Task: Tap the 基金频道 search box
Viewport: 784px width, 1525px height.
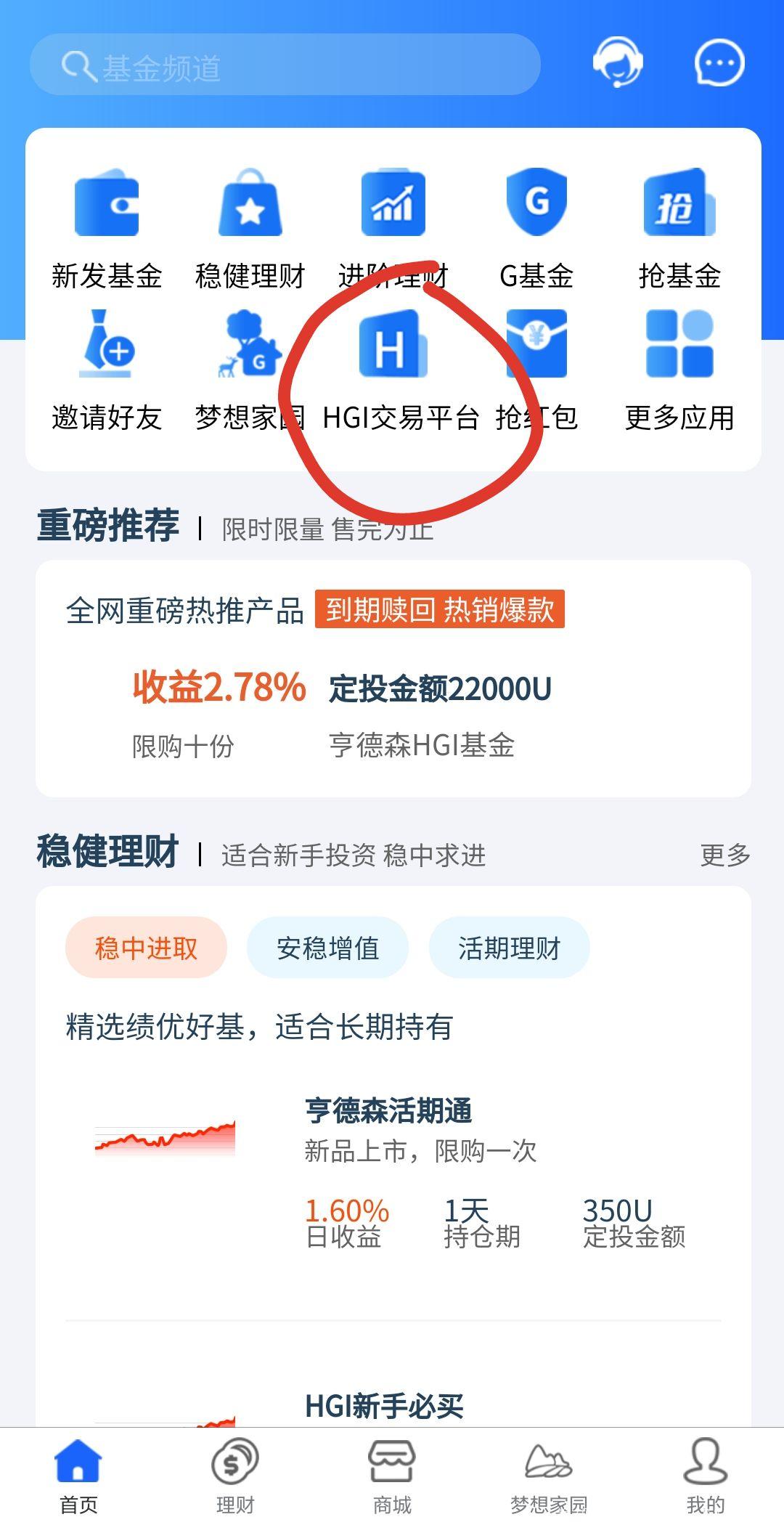Action: pyautogui.click(x=285, y=65)
